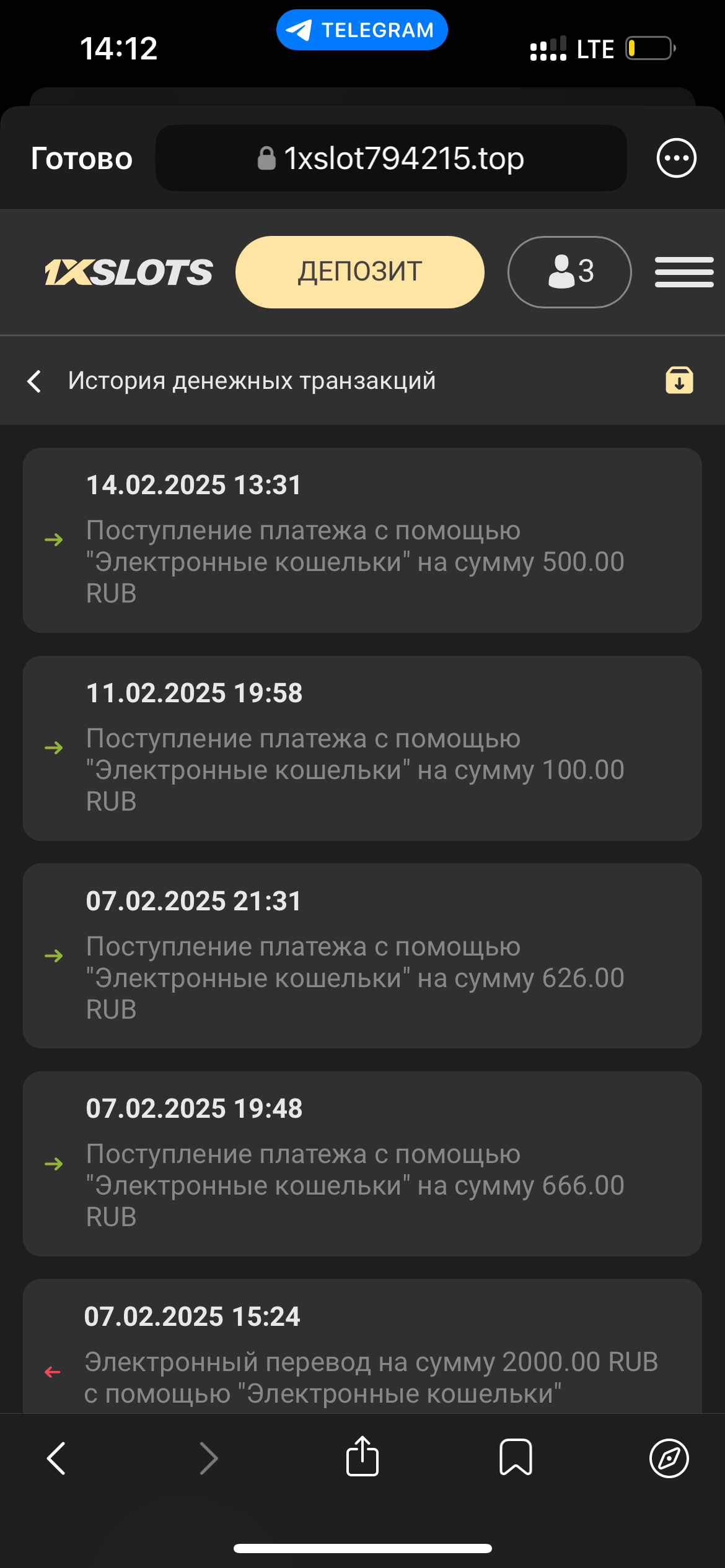
Task: Return to Telegram via the top pill
Action: pos(362,30)
